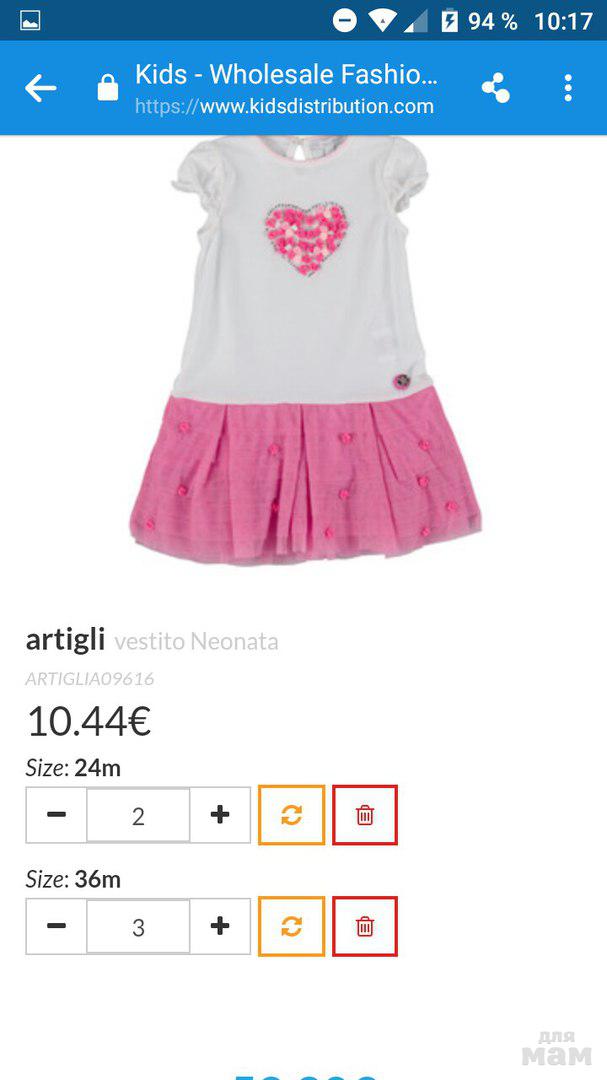
Task: Open the artigli dress product image
Action: [x=303, y=350]
